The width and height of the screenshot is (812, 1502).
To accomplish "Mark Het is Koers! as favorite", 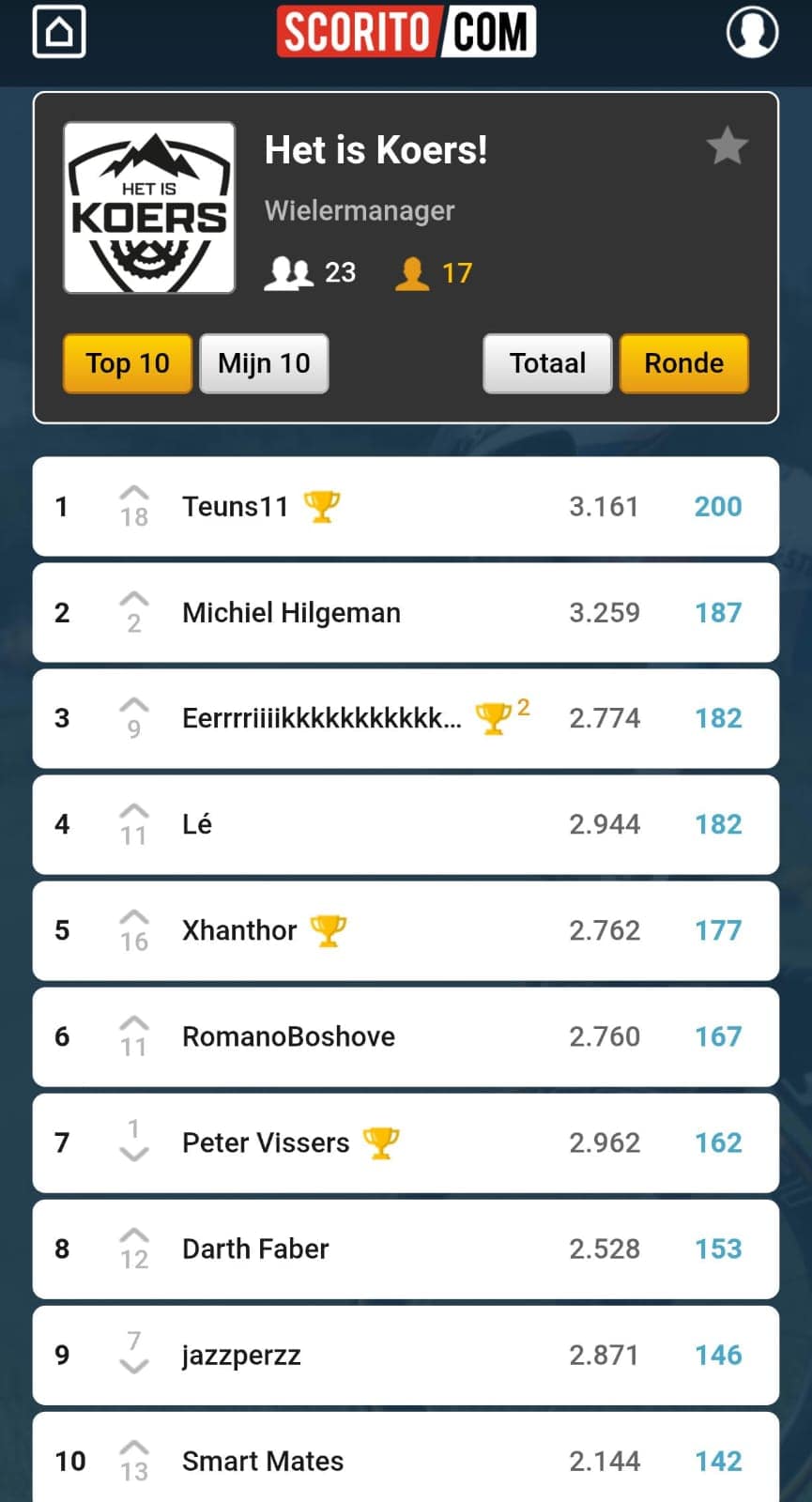I will (x=727, y=146).
